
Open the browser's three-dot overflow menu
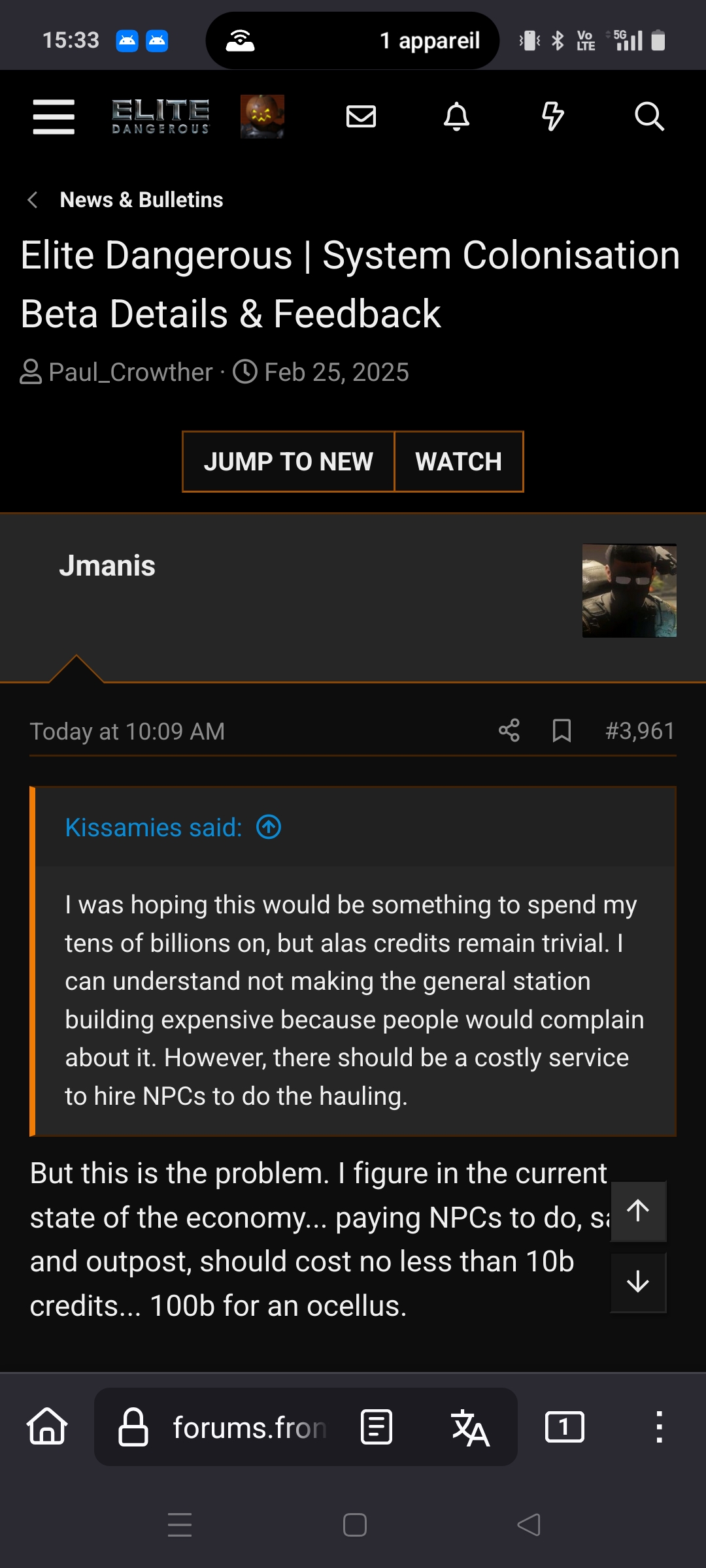659,1427
